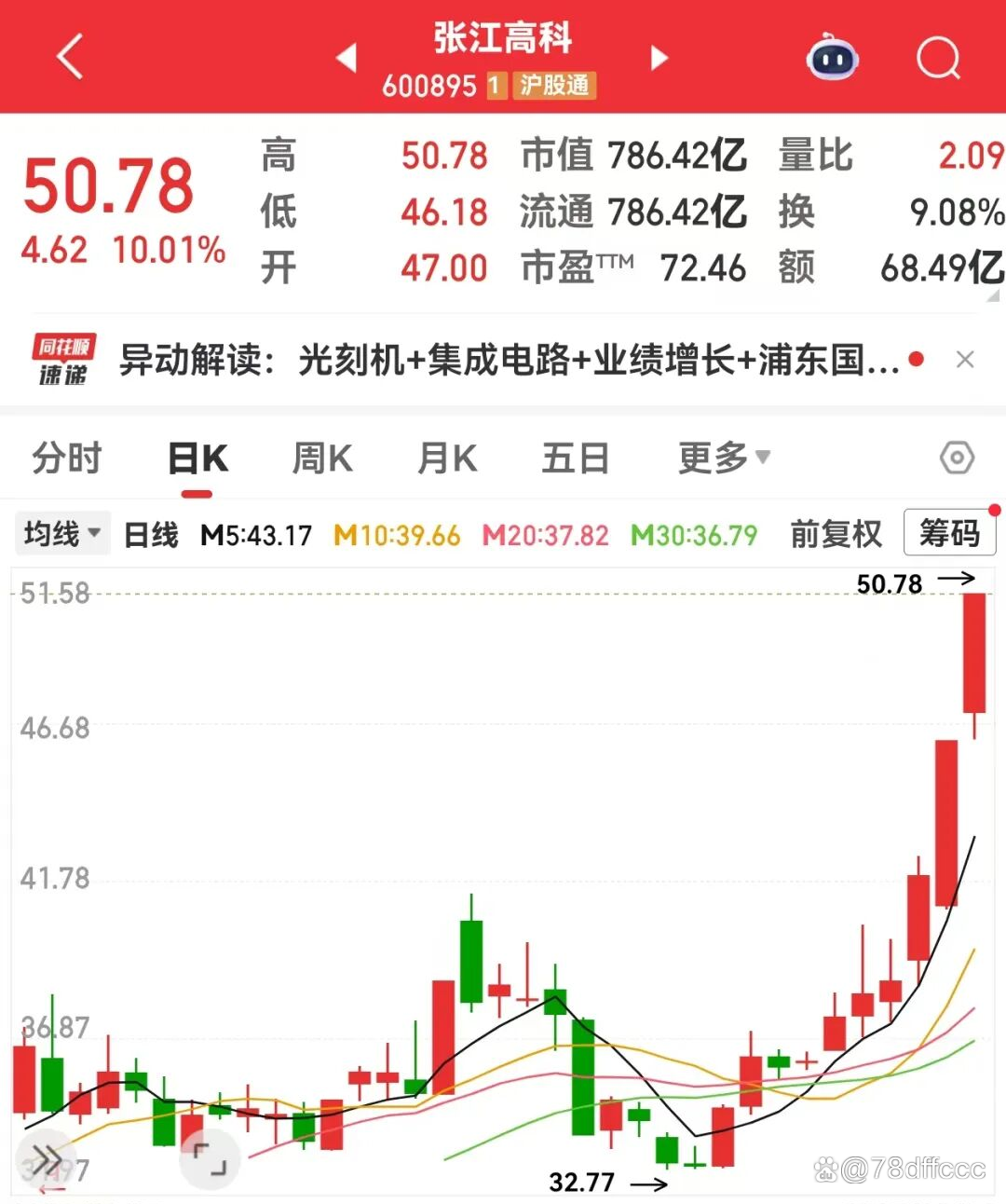Switch to the 五日 five-day tab
Image resolution: width=1006 pixels, height=1204 pixels.
(575, 457)
